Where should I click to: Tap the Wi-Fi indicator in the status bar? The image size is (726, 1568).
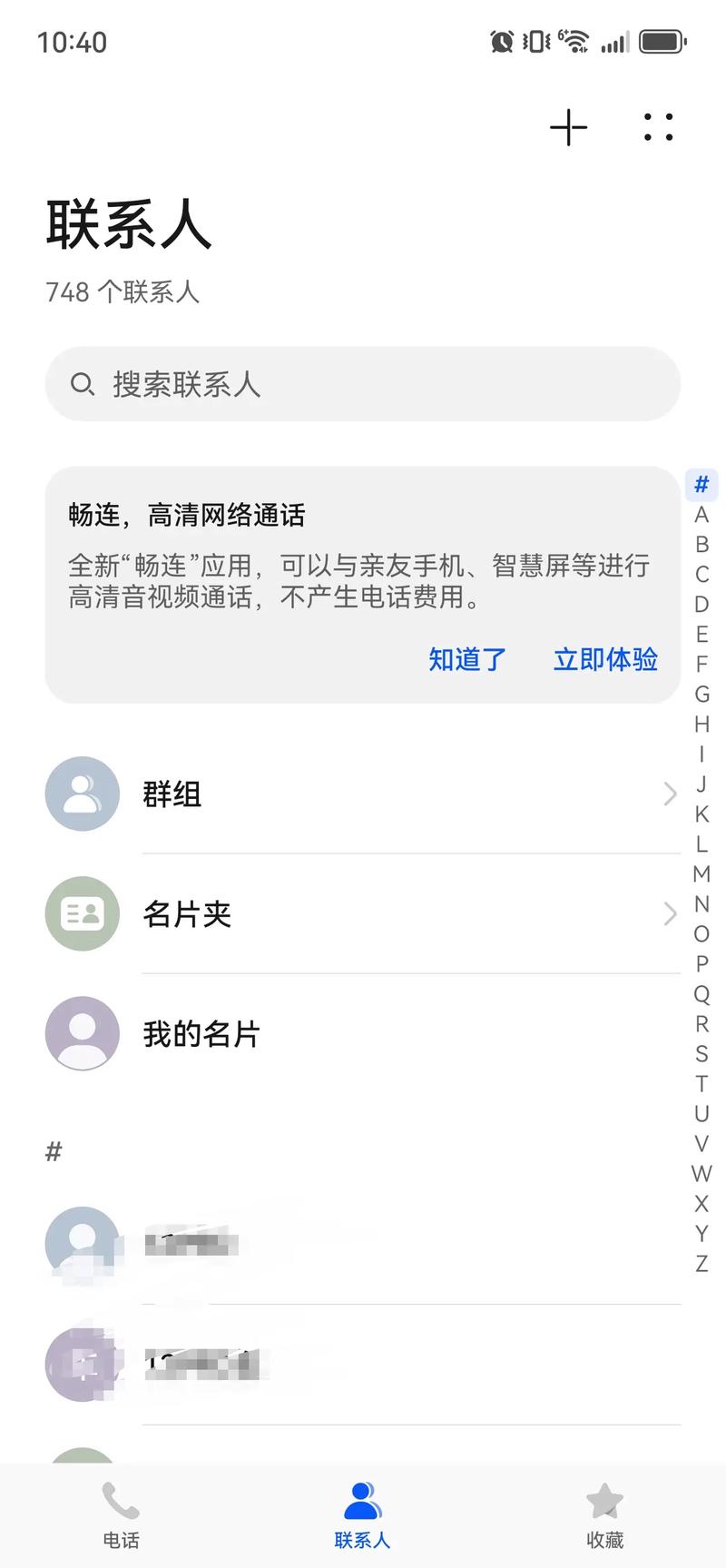(575, 41)
